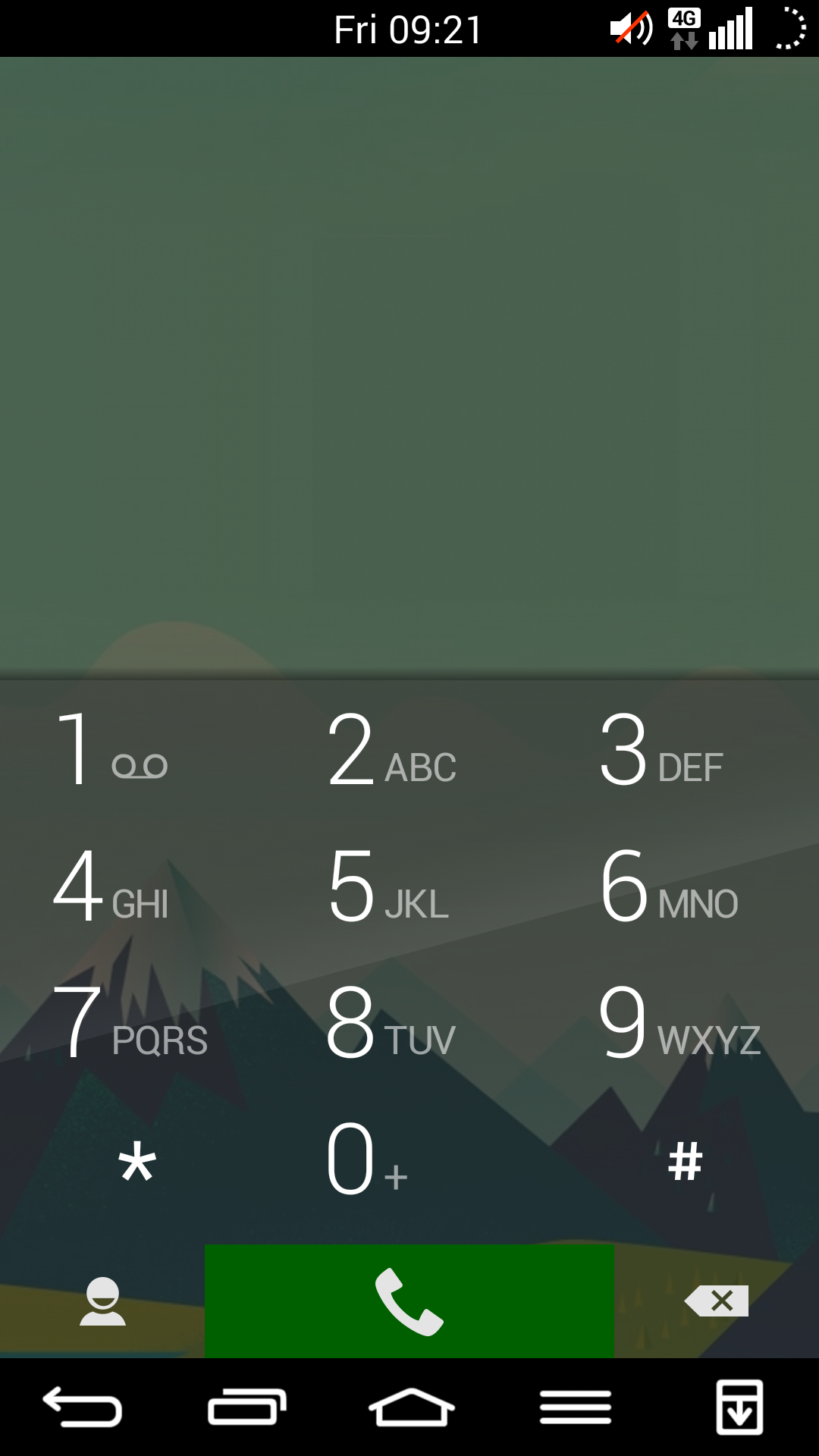Place the call with green phone button
Image resolution: width=819 pixels, height=1456 pixels.
point(409,1301)
